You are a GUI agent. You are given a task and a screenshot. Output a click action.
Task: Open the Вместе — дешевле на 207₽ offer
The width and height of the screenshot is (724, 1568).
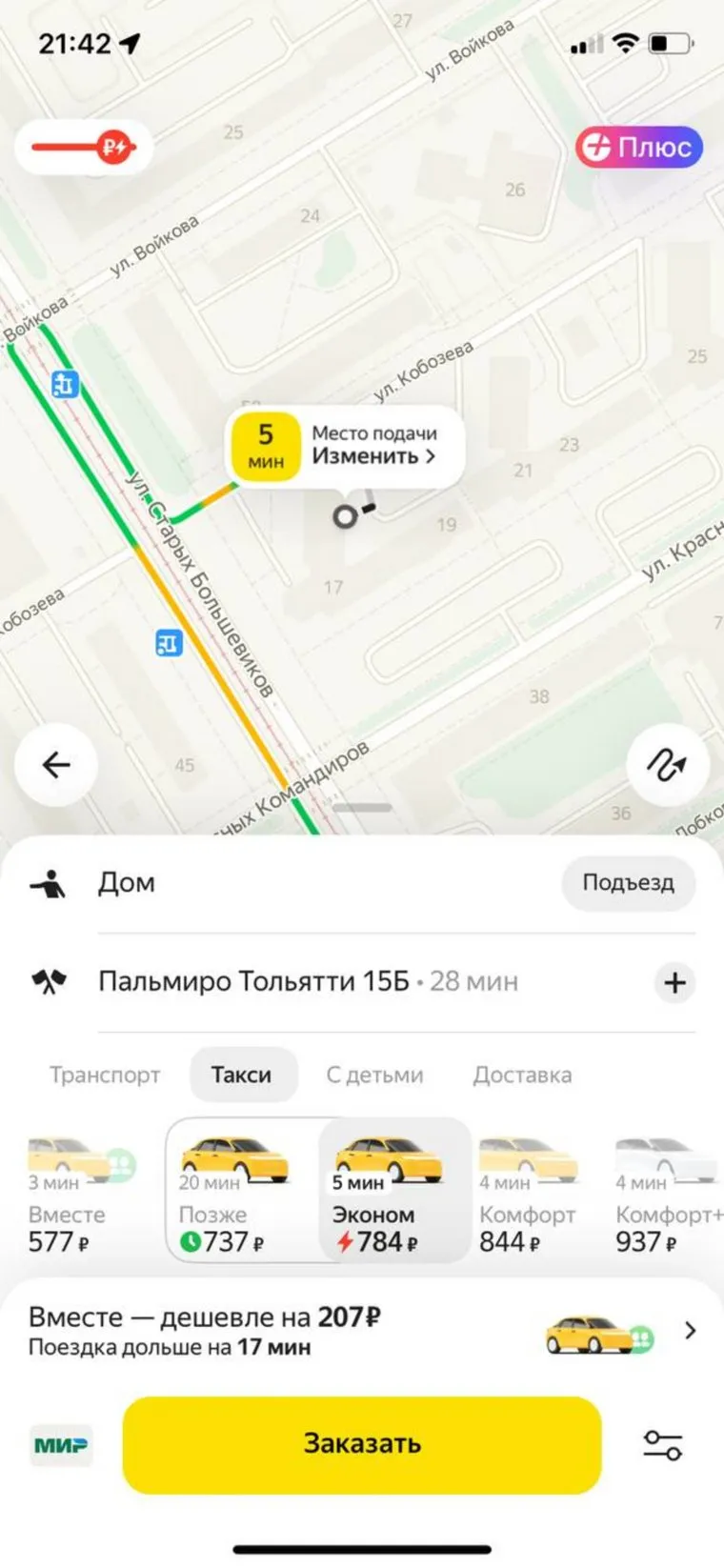coord(362,1331)
